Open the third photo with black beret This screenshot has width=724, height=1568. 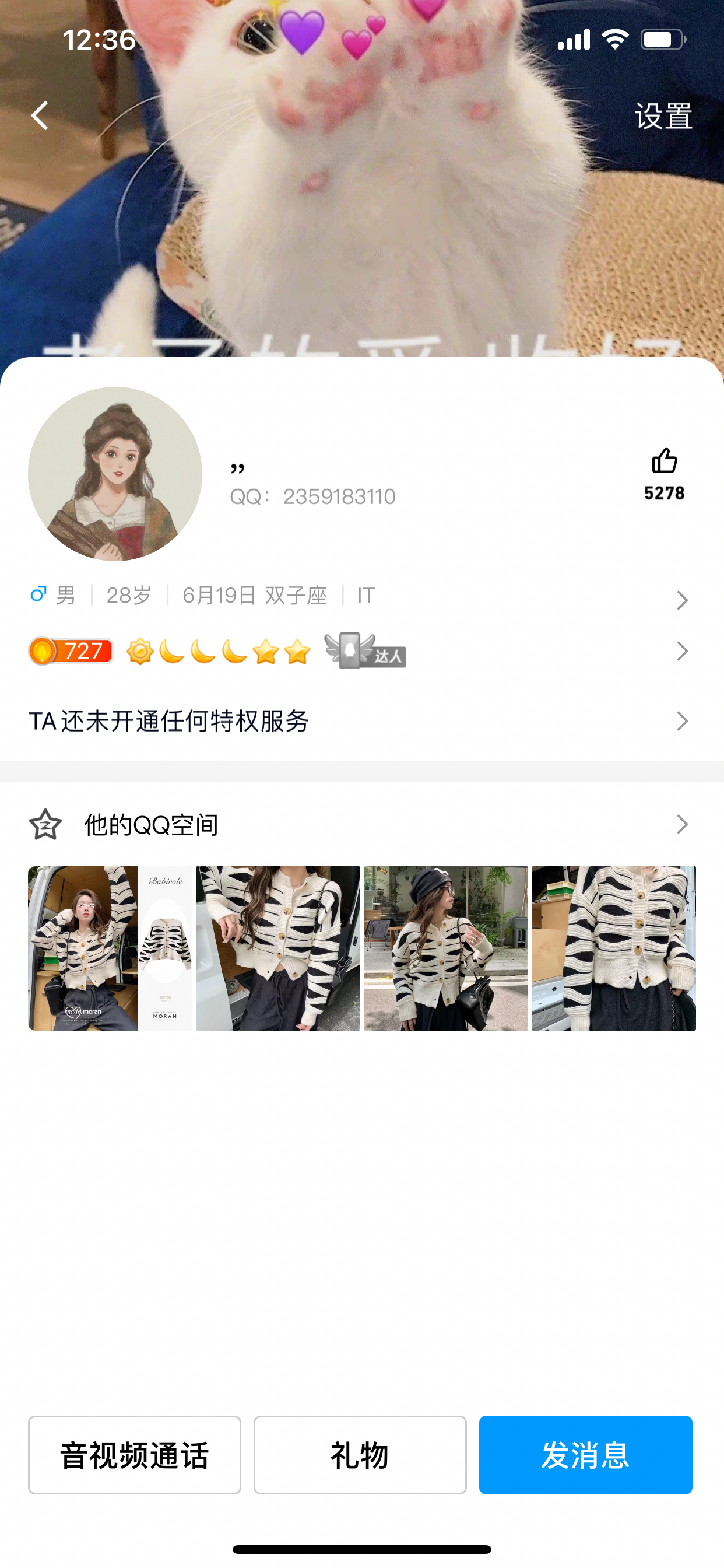(445, 949)
